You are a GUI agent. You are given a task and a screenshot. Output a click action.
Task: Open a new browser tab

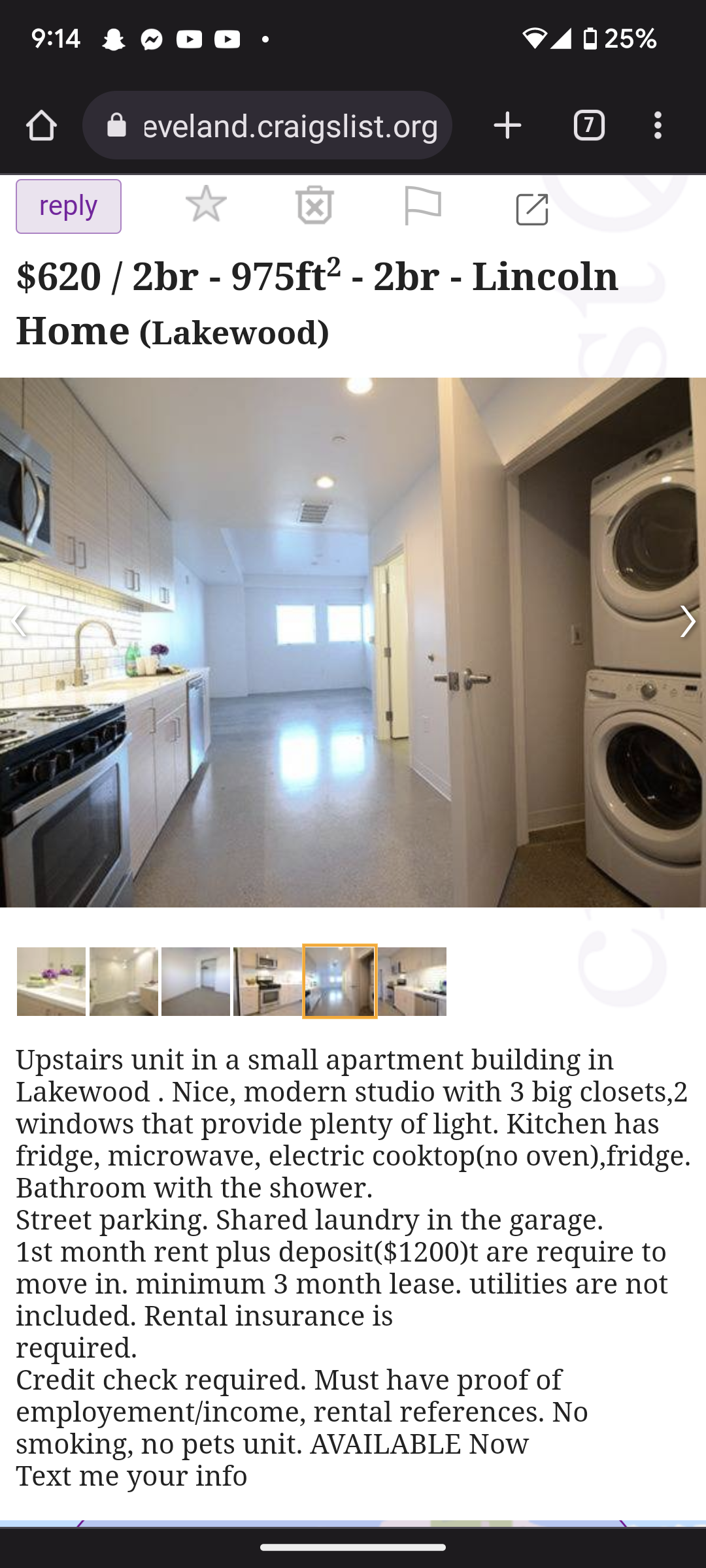[507, 125]
